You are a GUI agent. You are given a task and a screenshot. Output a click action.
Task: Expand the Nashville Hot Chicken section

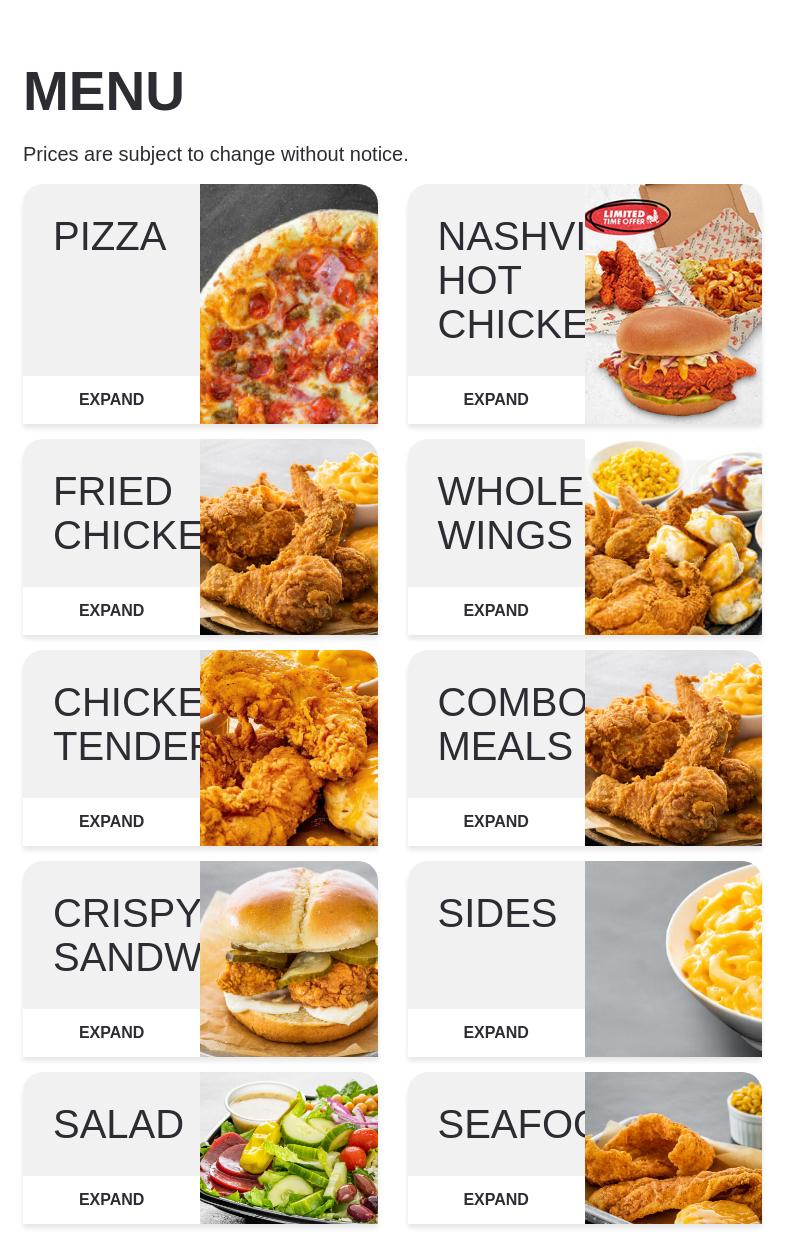(x=496, y=399)
